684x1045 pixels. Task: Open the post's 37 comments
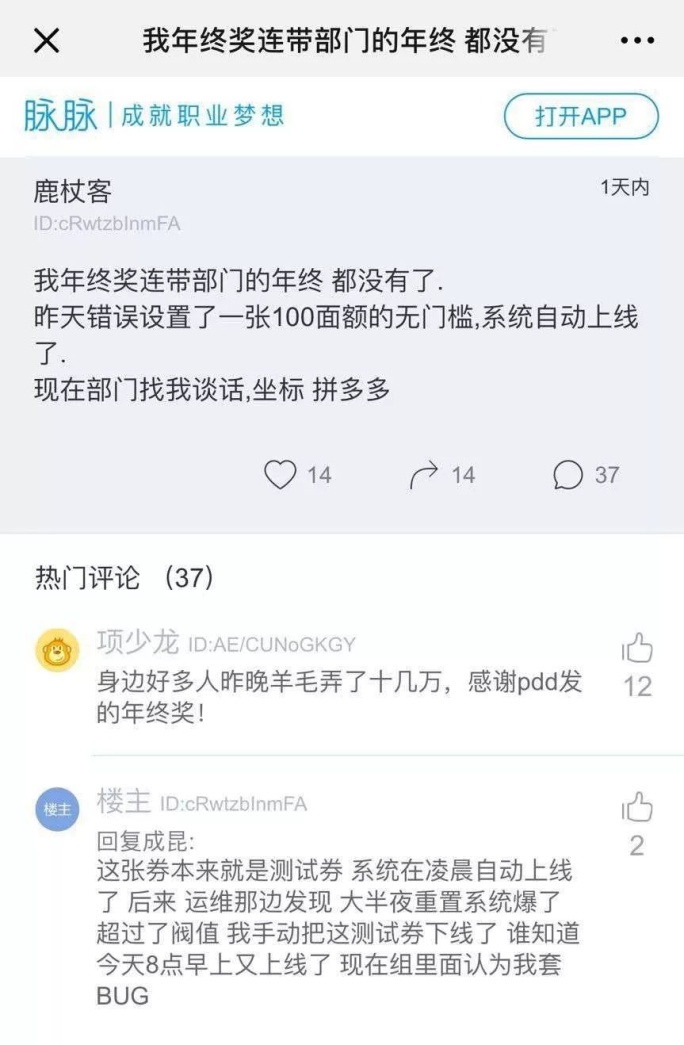[x=569, y=475]
